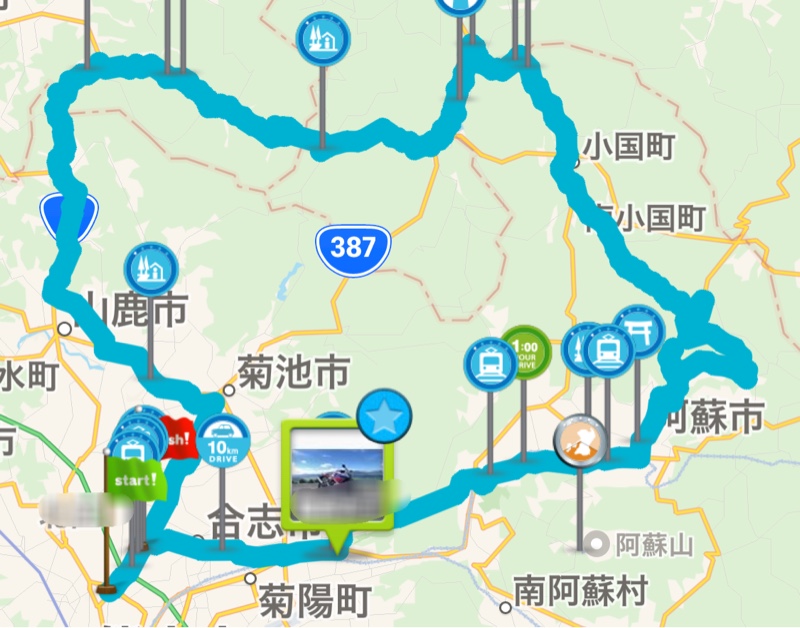Open the orange Kumamoto prefecture badge pin
This screenshot has height=628, width=800.
pyautogui.click(x=579, y=441)
